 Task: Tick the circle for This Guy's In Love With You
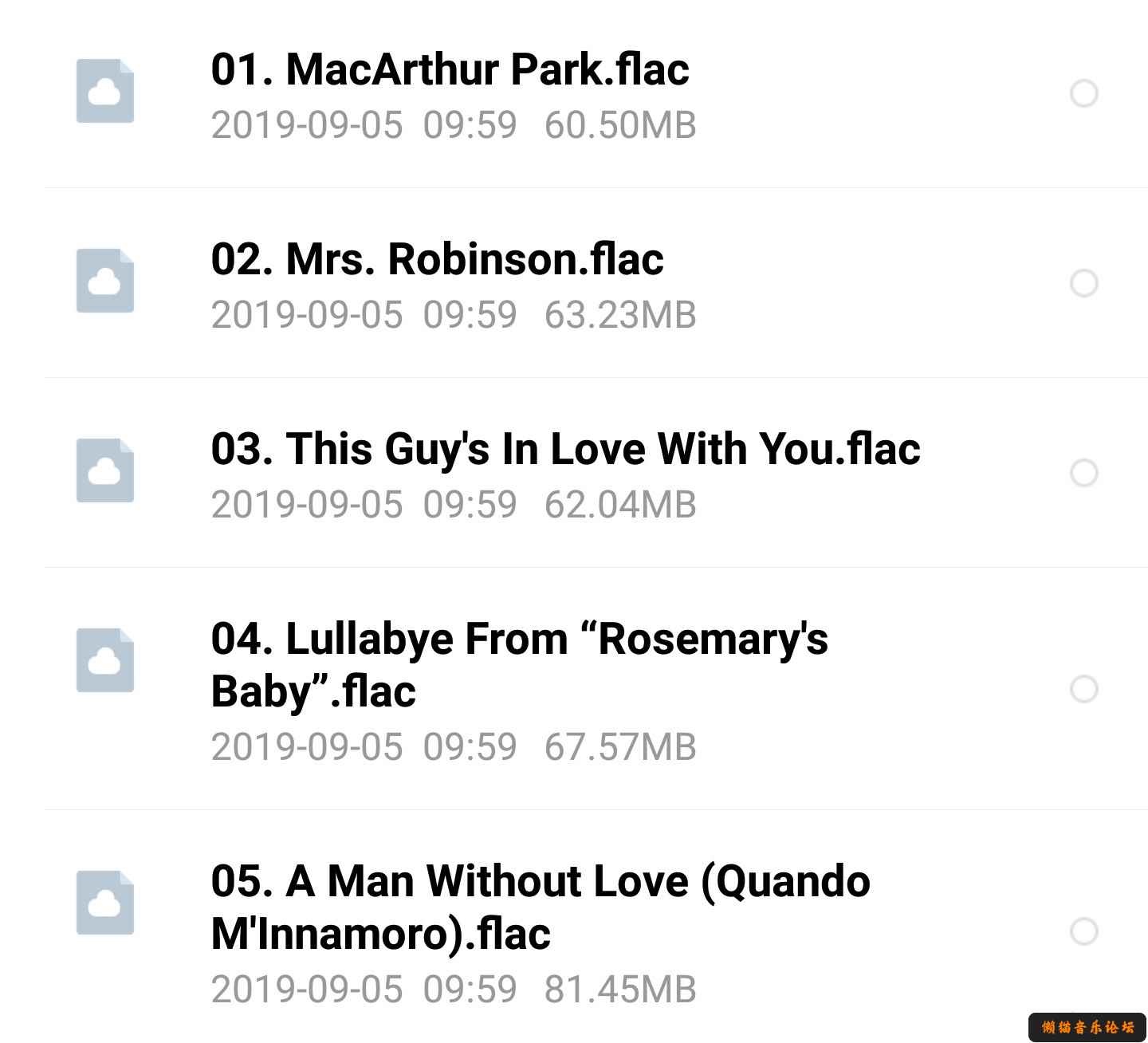click(x=1083, y=473)
